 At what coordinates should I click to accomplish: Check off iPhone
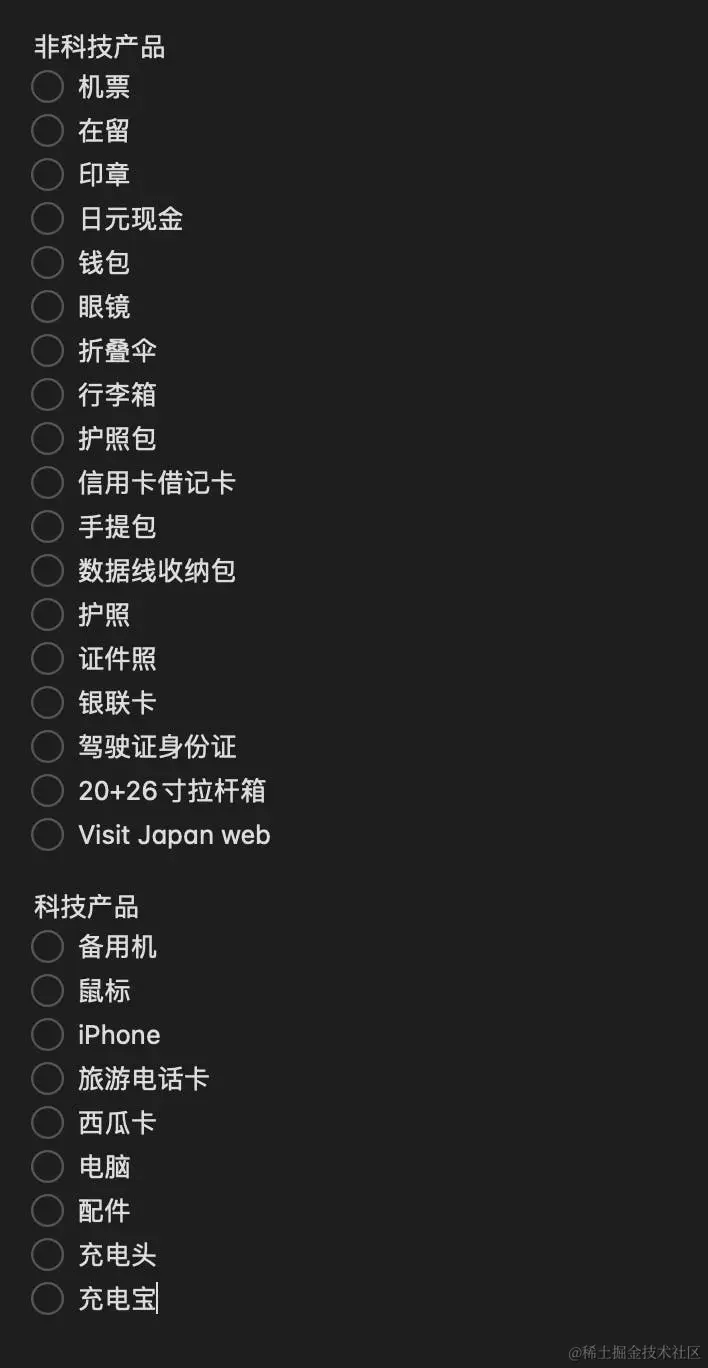coord(47,1035)
